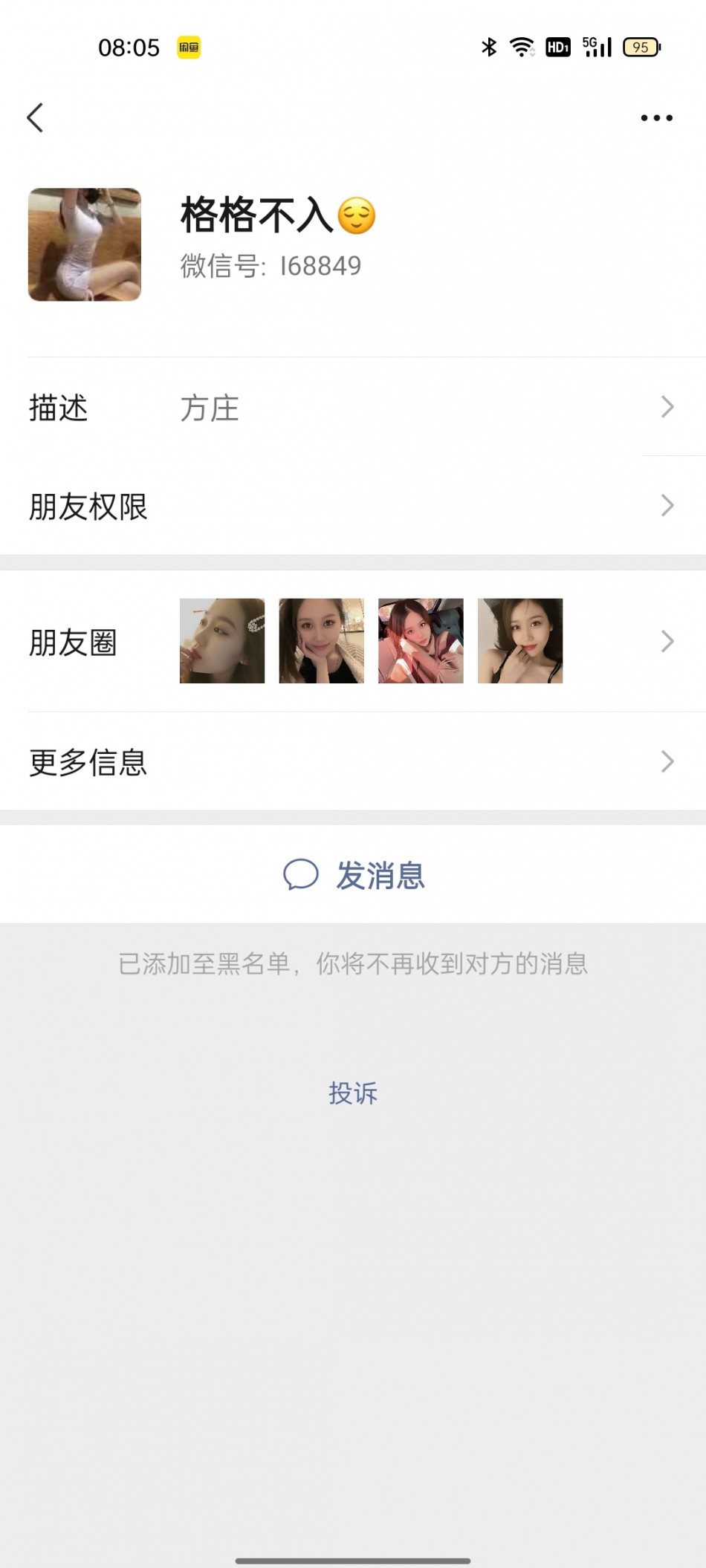Viewport: 706px width, 1568px height.
Task: Open the 朋友圈 moments row
Action: point(353,641)
